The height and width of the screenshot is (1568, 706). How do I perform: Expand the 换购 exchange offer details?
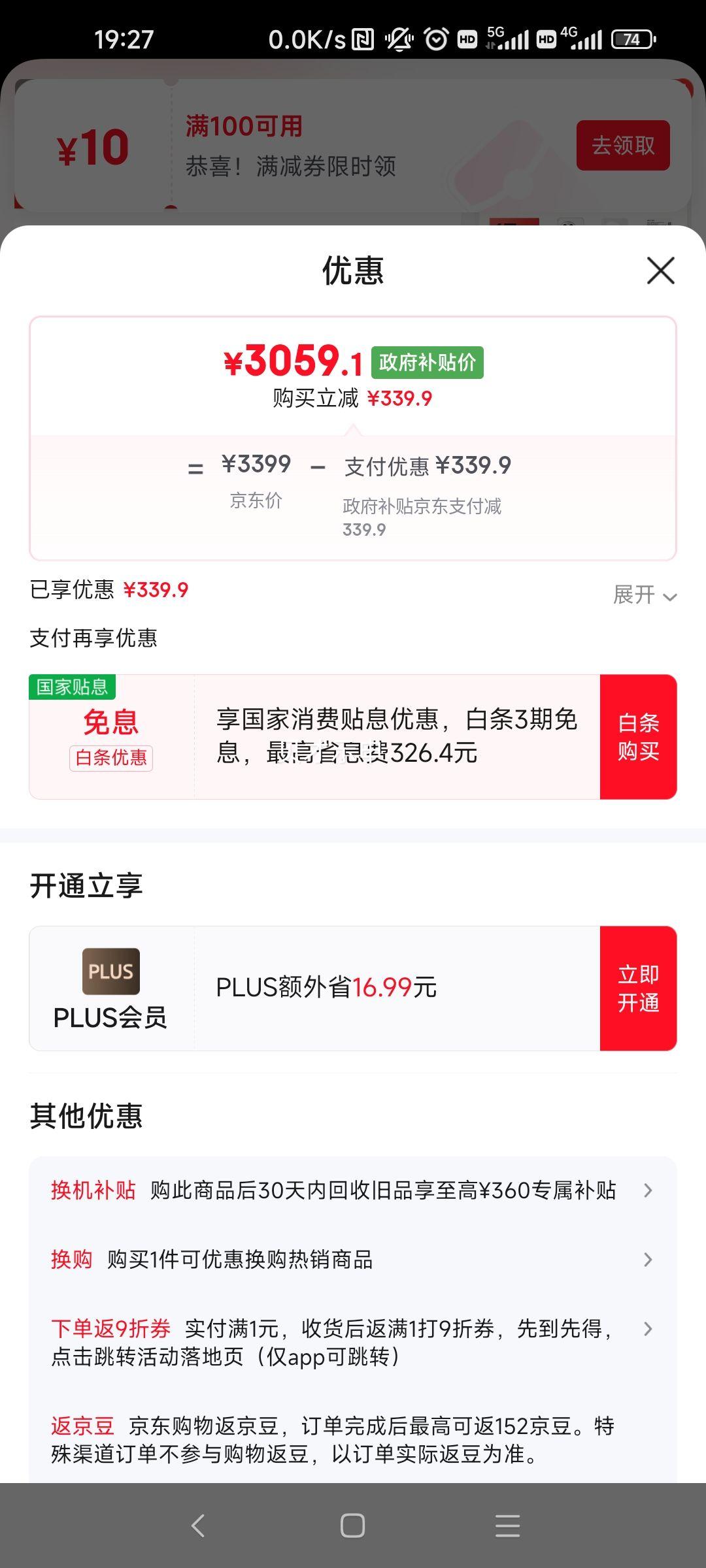[353, 1260]
